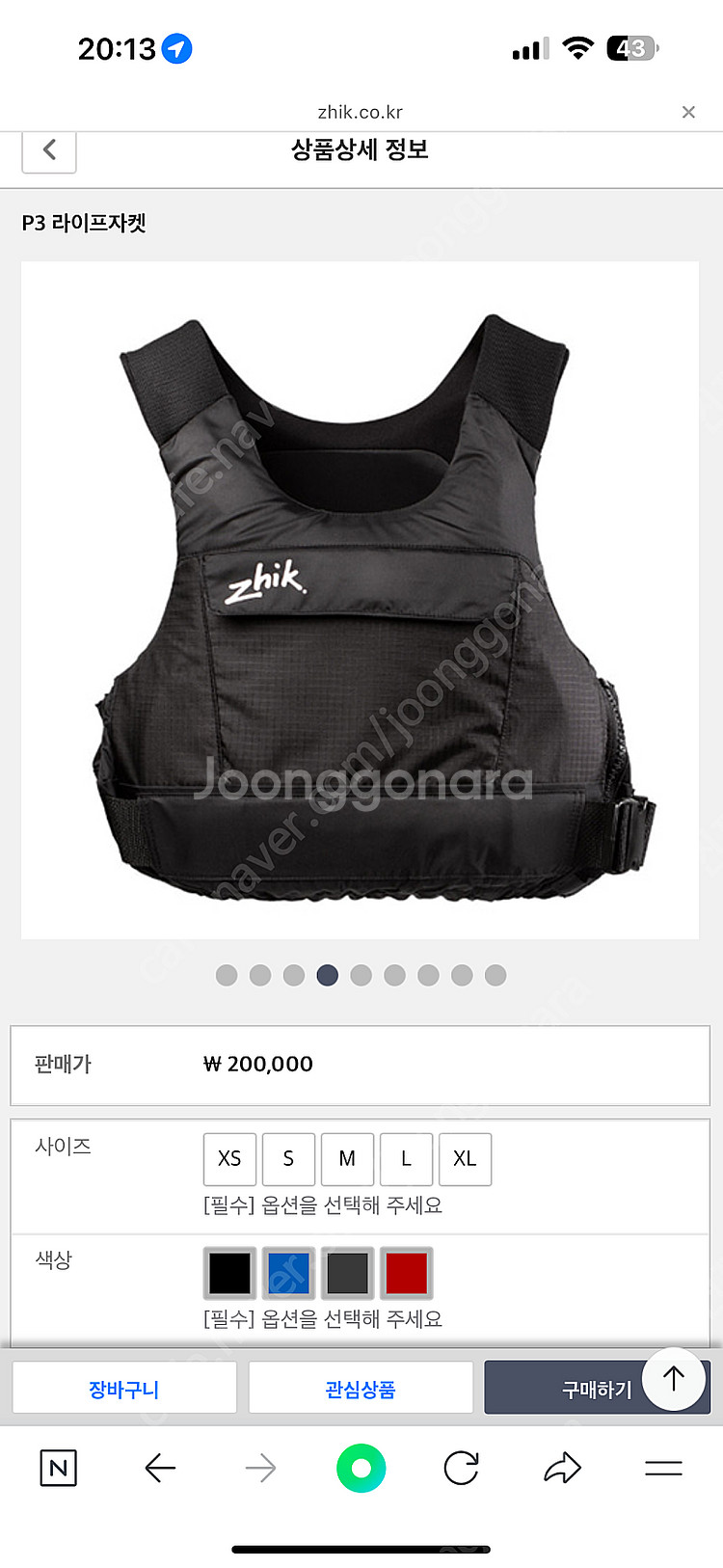The height and width of the screenshot is (1568, 723).
Task: Choose the black color swatch
Action: (229, 1273)
